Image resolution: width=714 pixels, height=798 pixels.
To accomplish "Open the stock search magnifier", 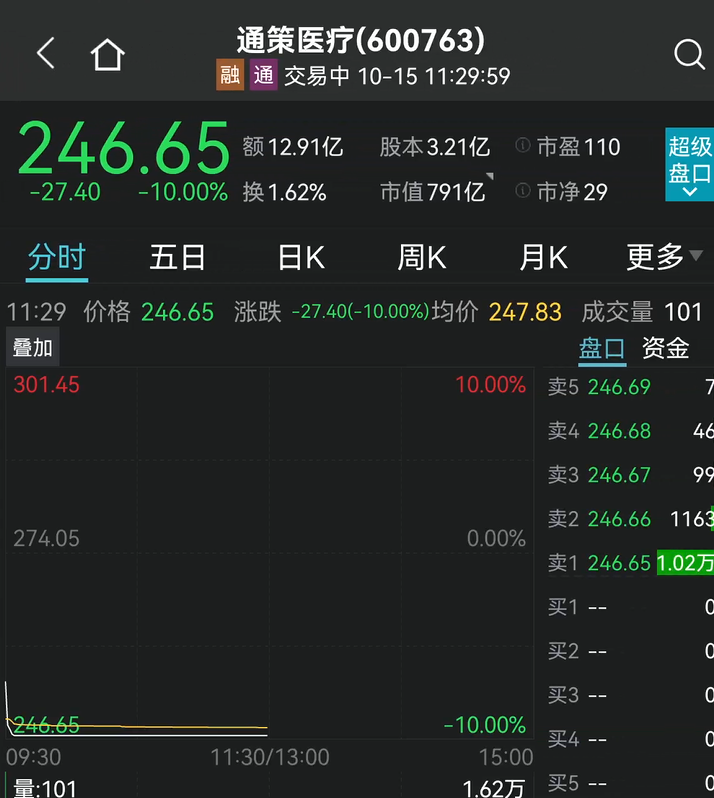I will [689, 55].
